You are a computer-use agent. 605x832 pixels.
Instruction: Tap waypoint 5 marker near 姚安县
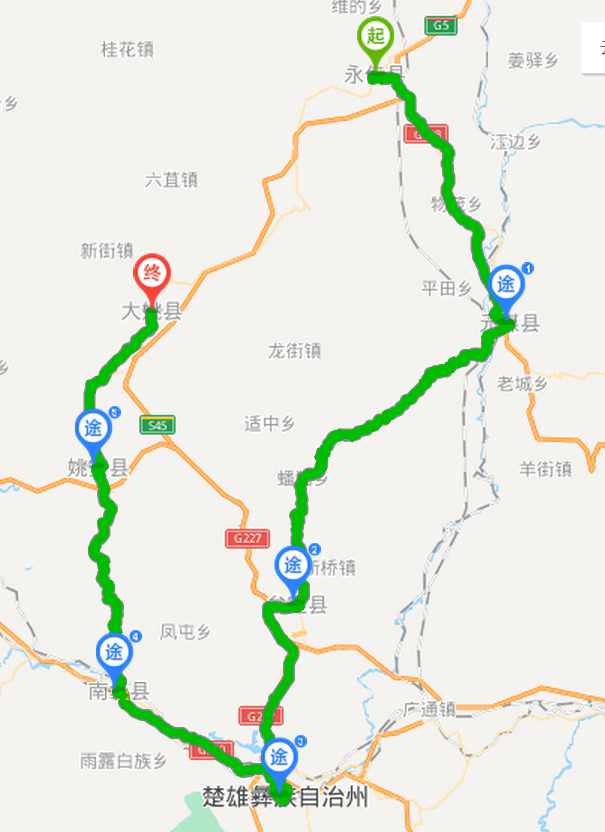(94, 429)
